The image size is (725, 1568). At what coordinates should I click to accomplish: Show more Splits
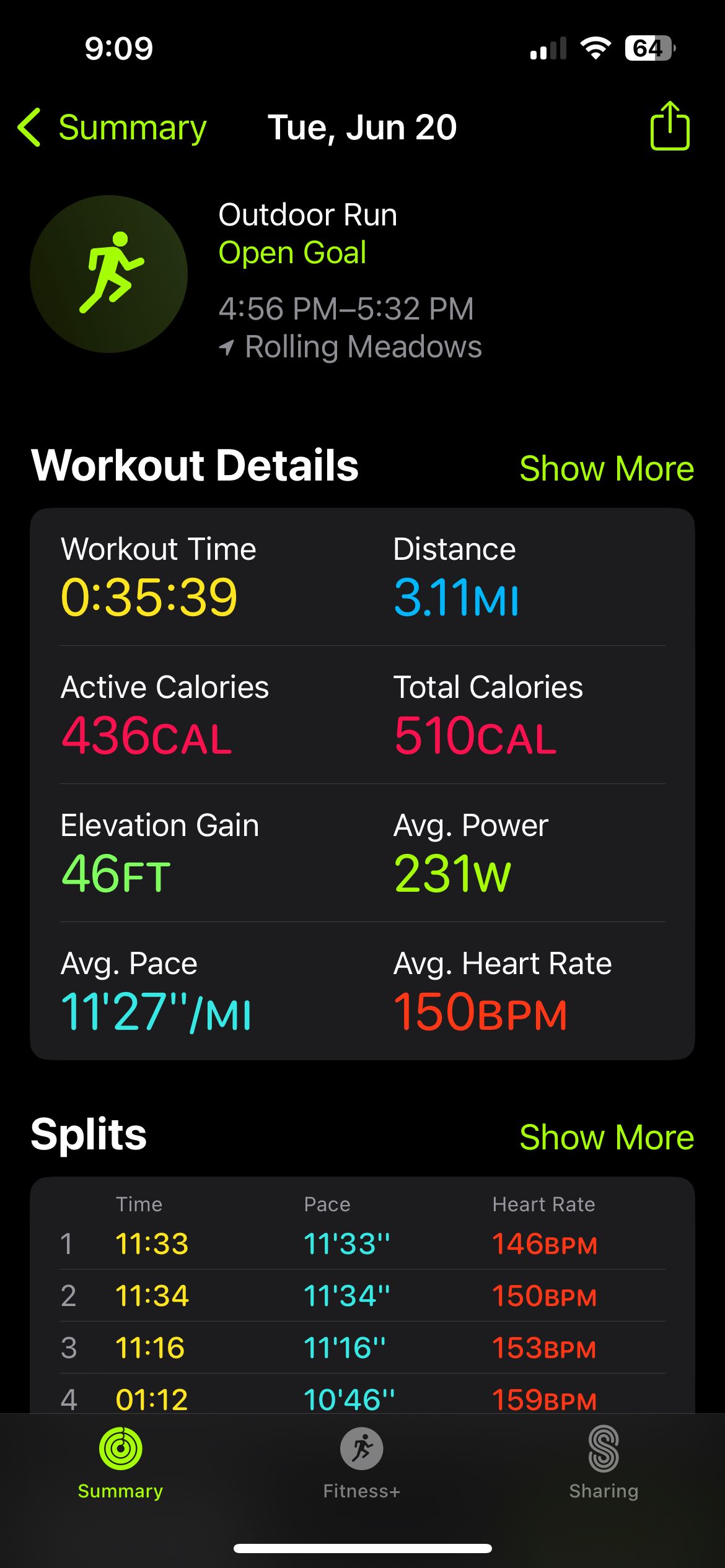click(x=607, y=1137)
